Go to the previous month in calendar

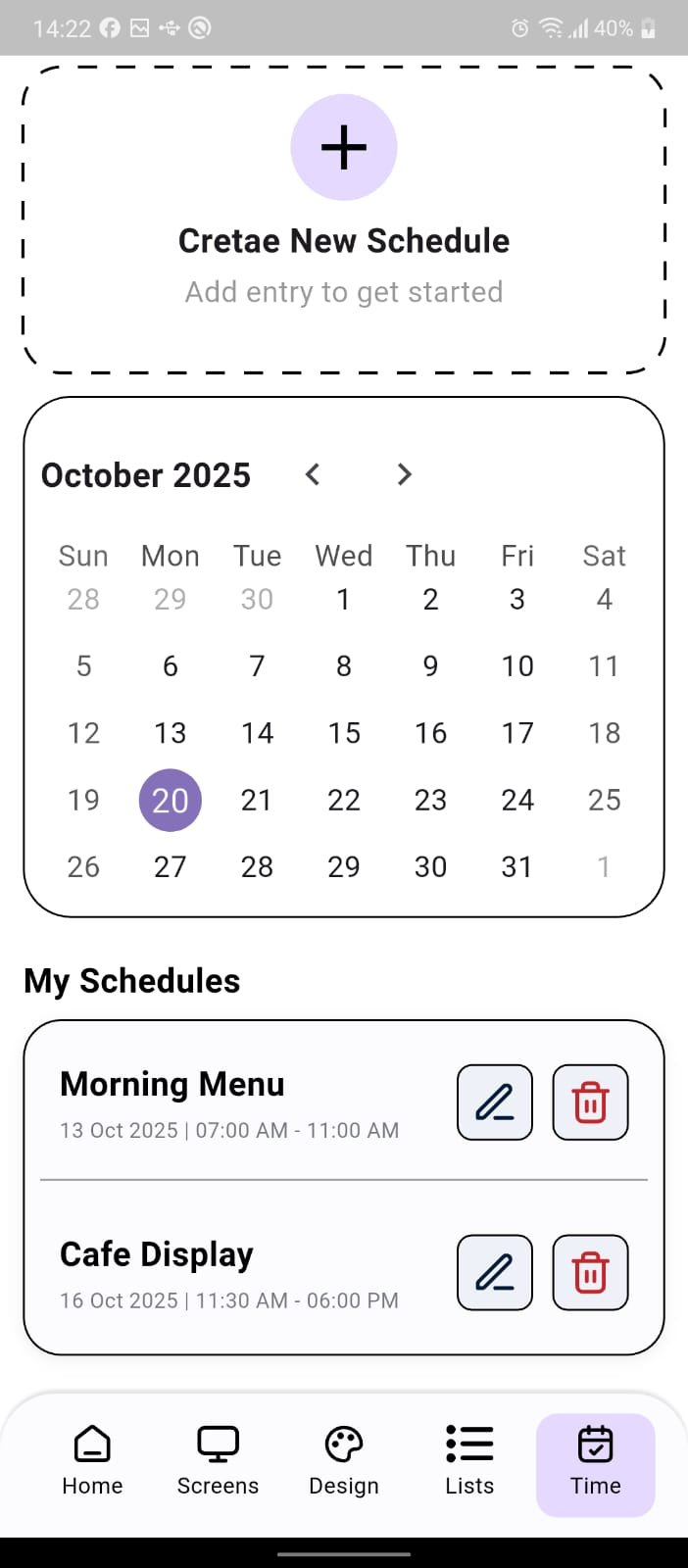coord(313,475)
